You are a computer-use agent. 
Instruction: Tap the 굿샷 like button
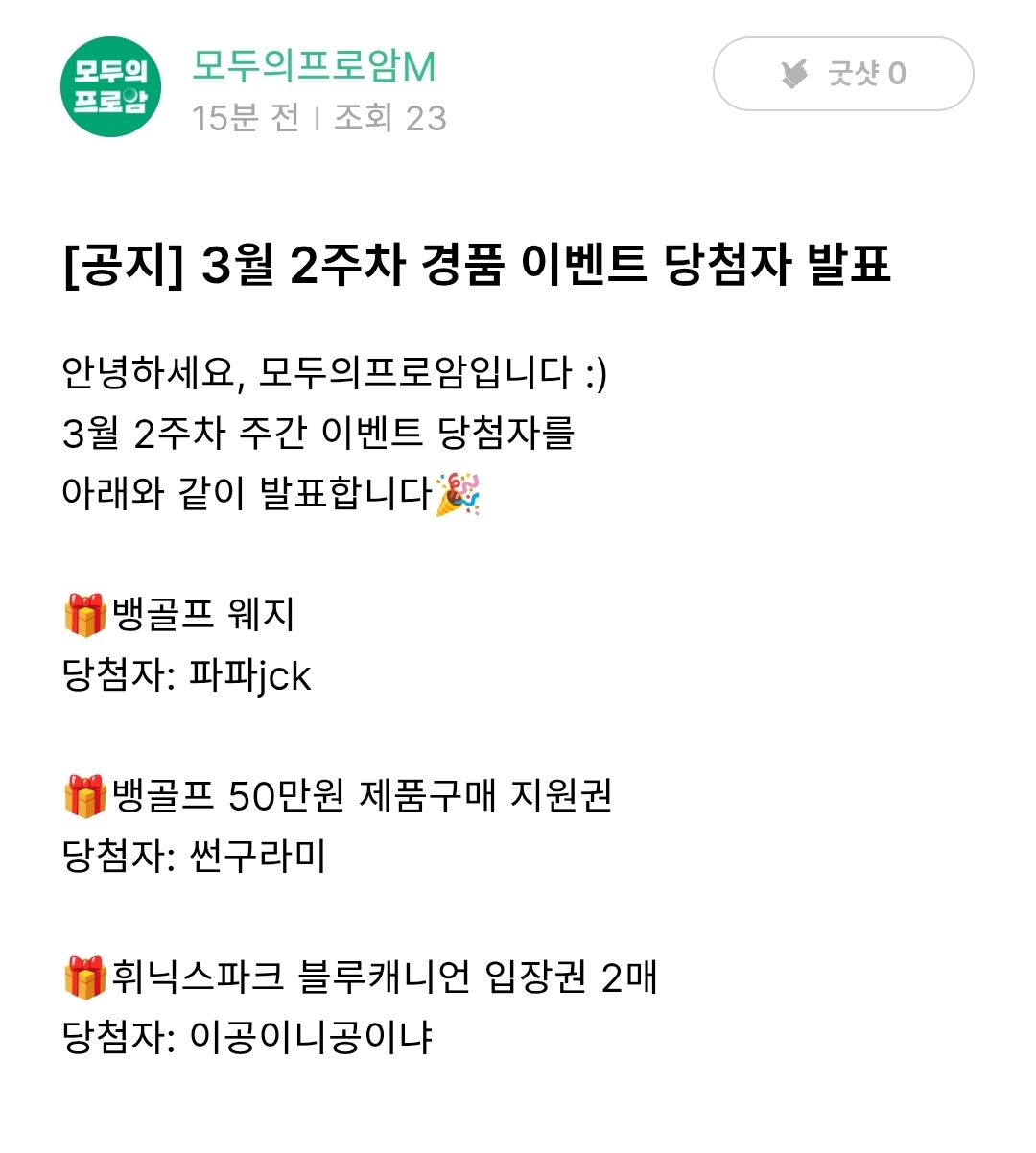tap(842, 74)
